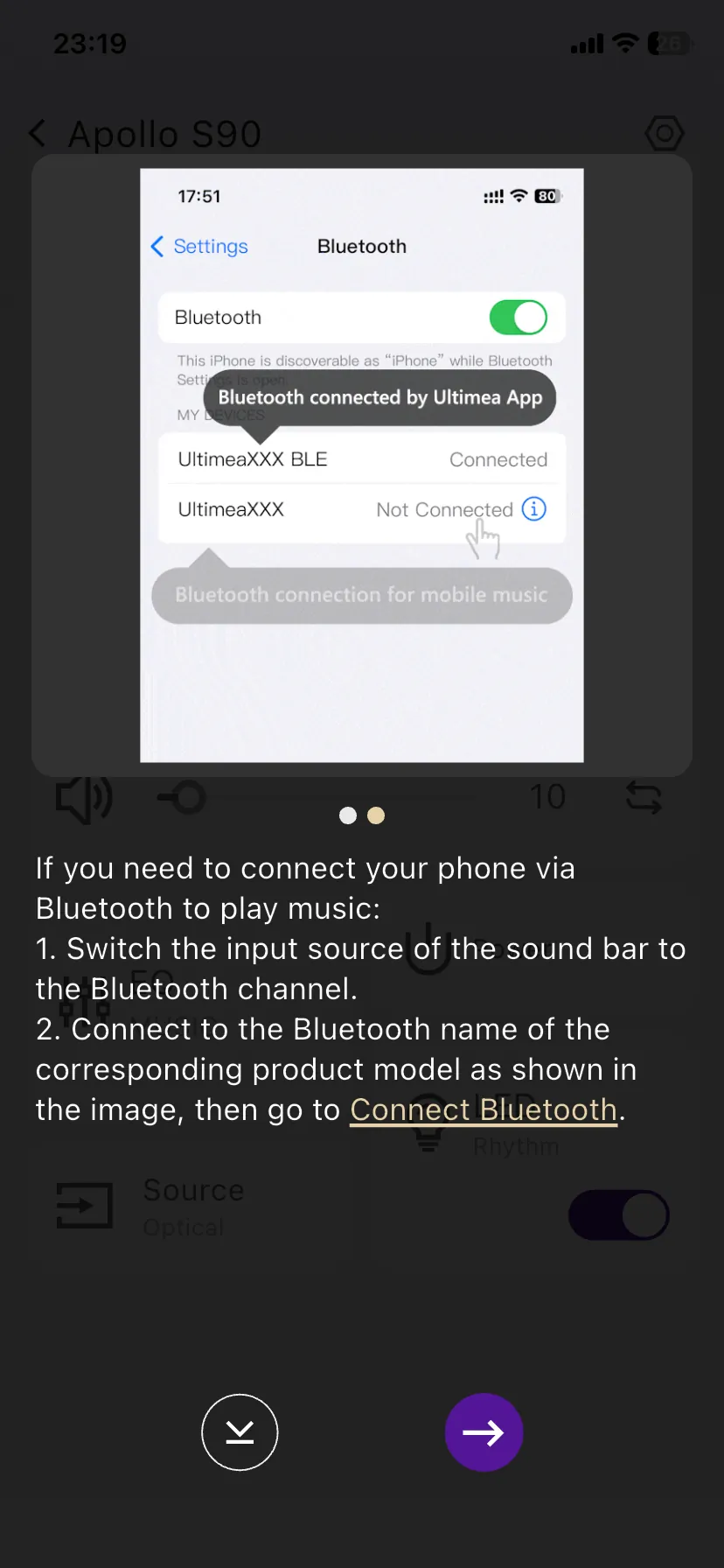
Task: Select the second page indicator dot
Action: click(376, 815)
